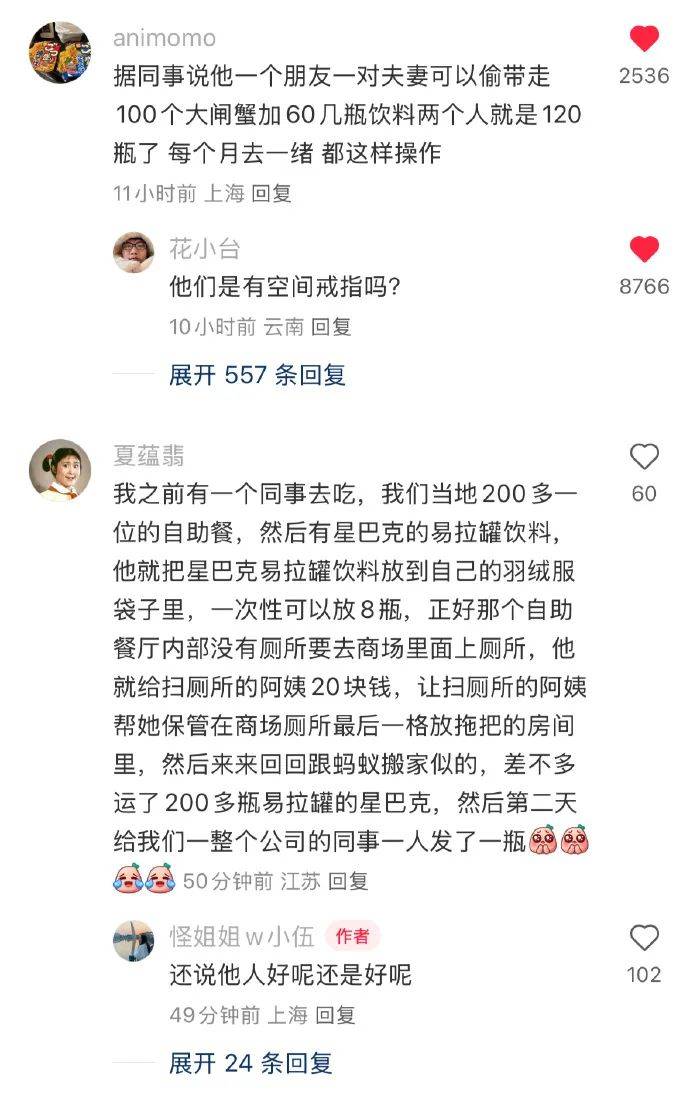
Task: Like 怪姐姐w小伍's reply
Action: (x=644, y=938)
